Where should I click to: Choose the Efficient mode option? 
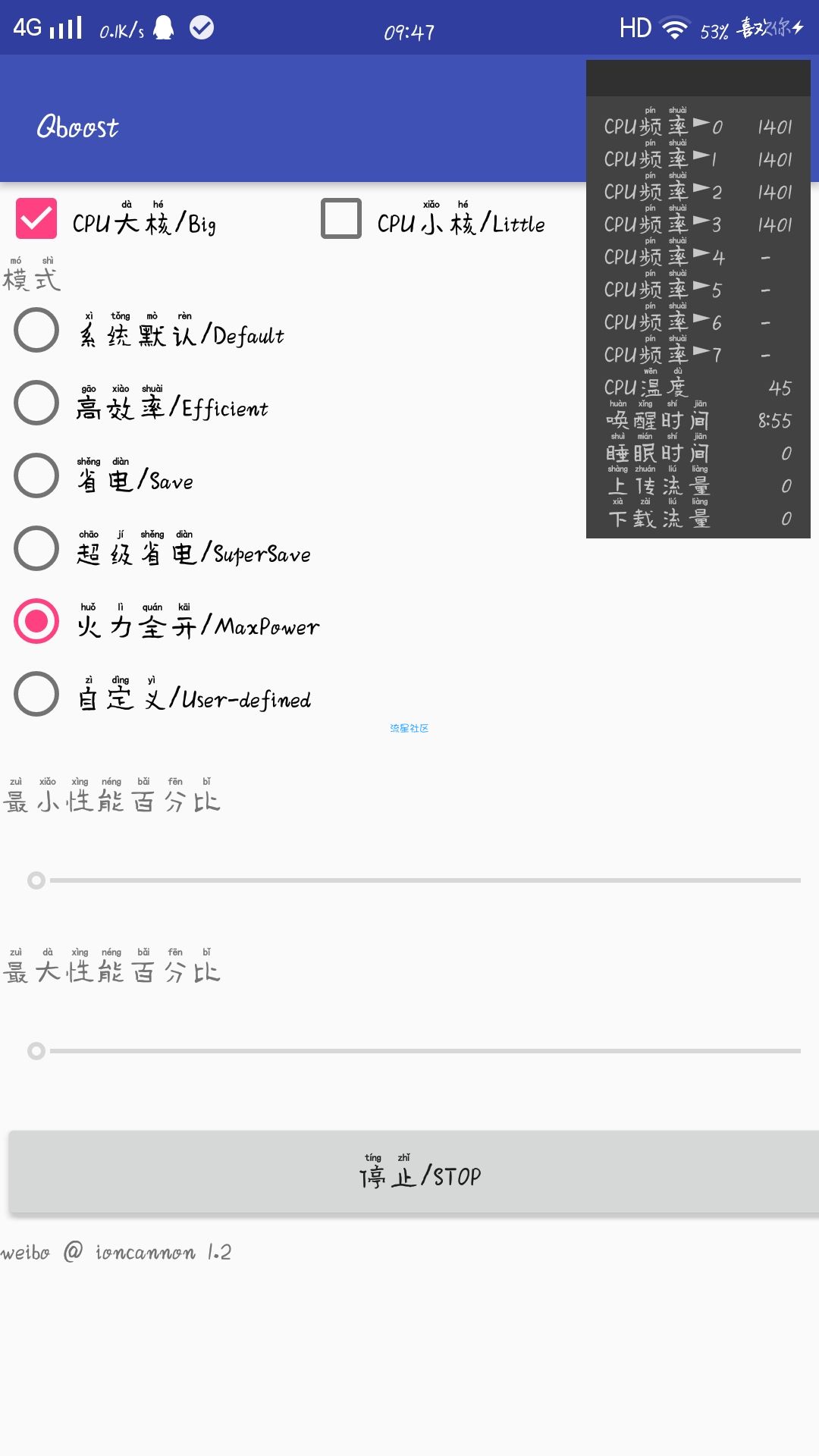36,403
